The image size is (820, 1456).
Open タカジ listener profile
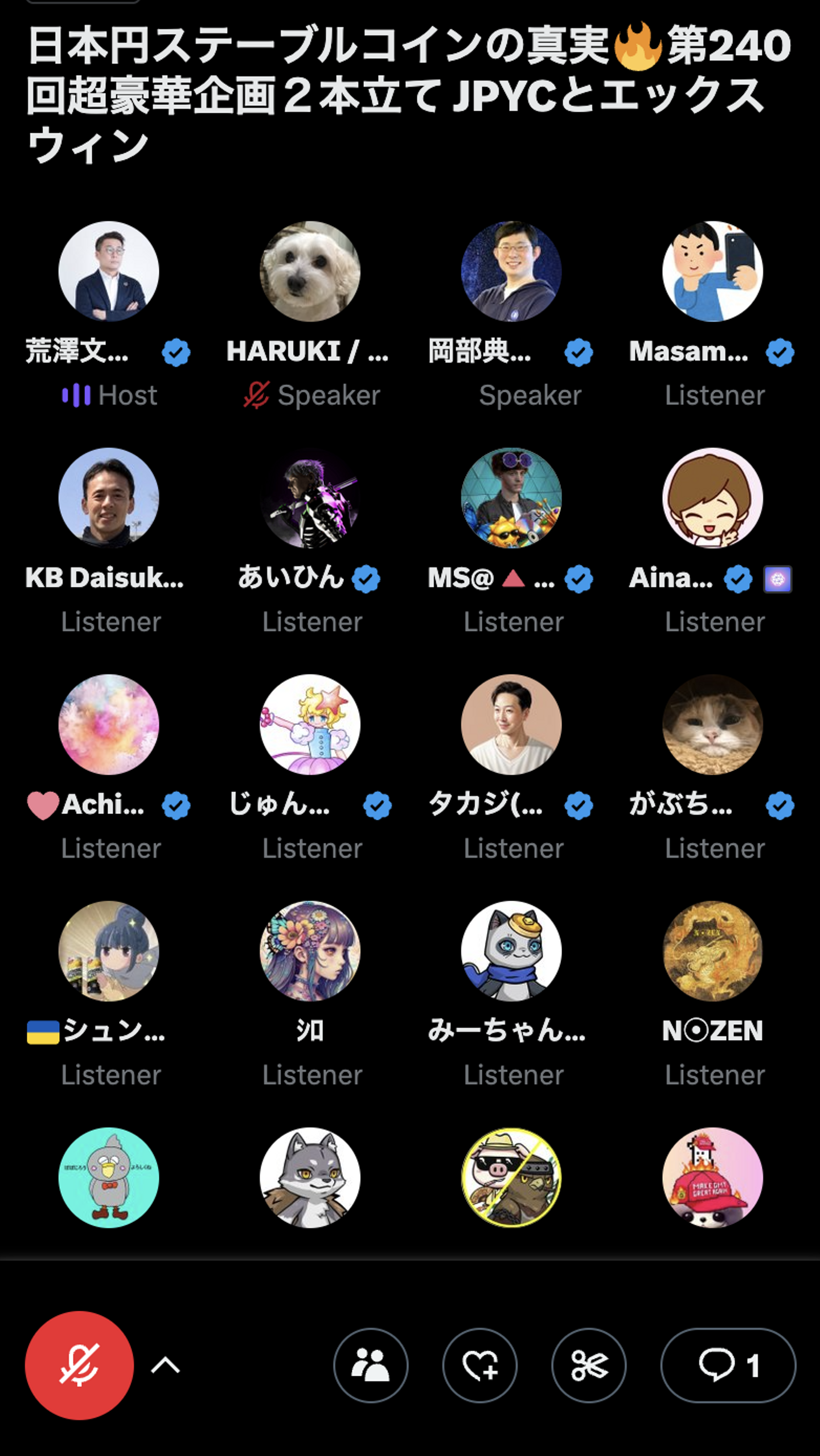tap(511, 725)
